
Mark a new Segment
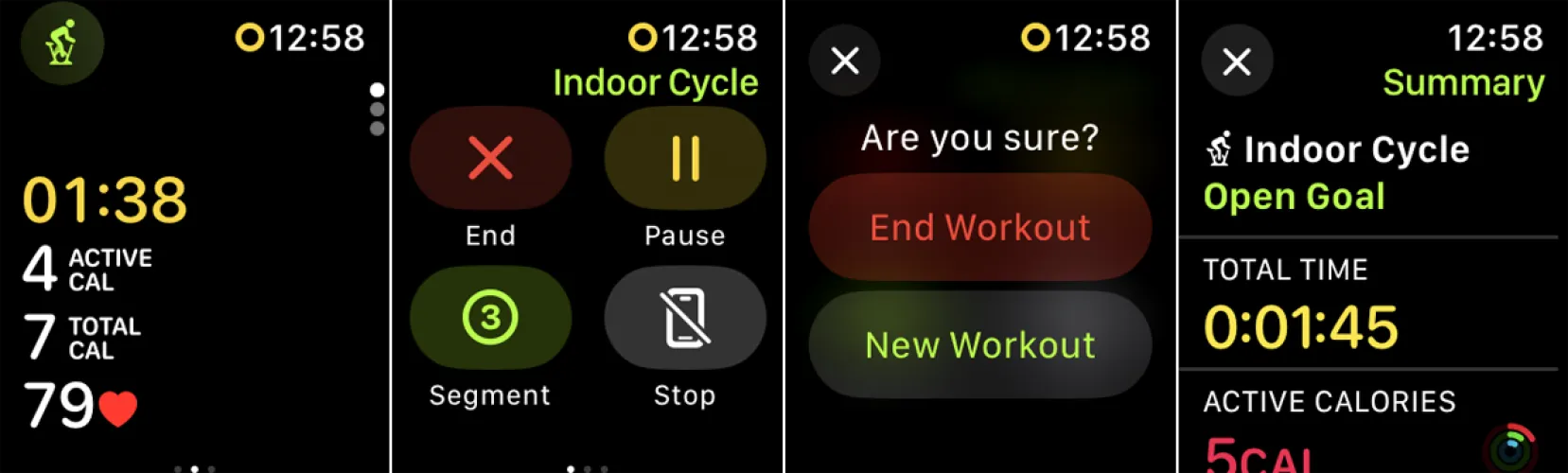[490, 317]
